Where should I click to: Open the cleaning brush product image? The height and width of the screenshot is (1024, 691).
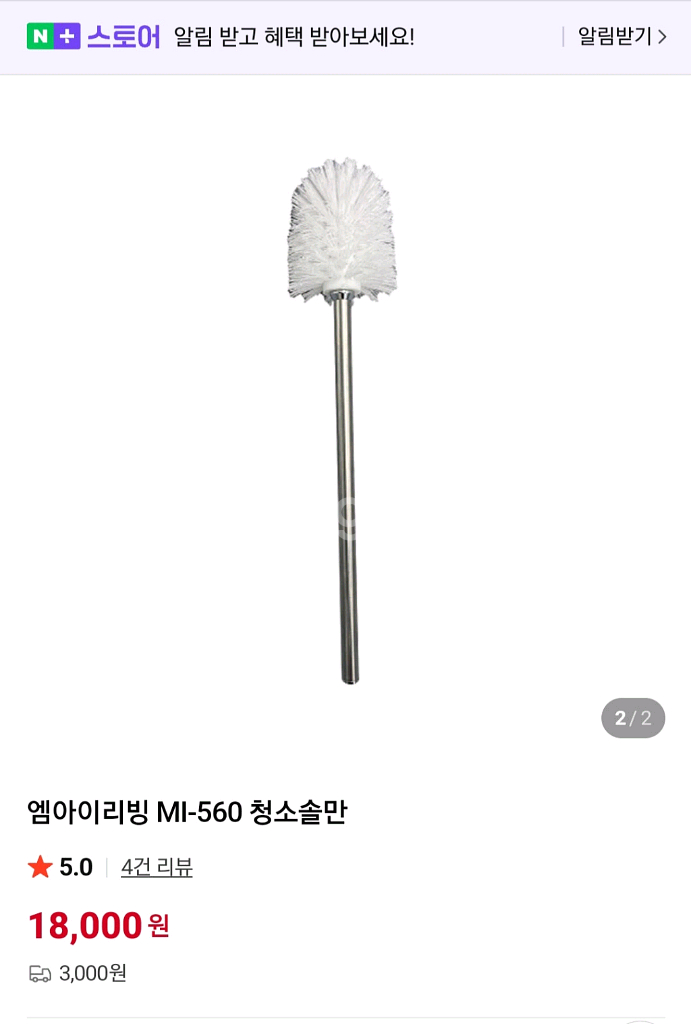[344, 420]
